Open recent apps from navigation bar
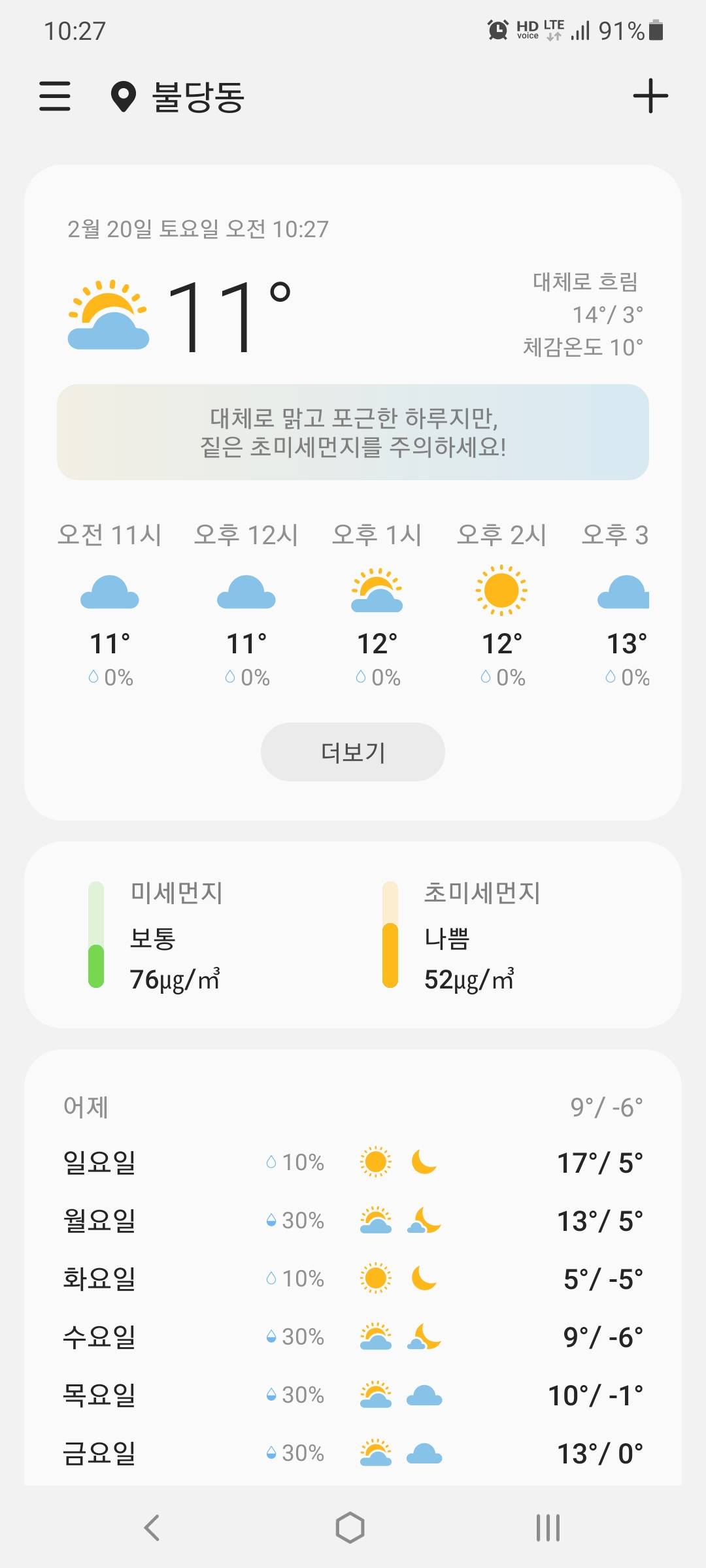The height and width of the screenshot is (1568, 706). [548, 1527]
